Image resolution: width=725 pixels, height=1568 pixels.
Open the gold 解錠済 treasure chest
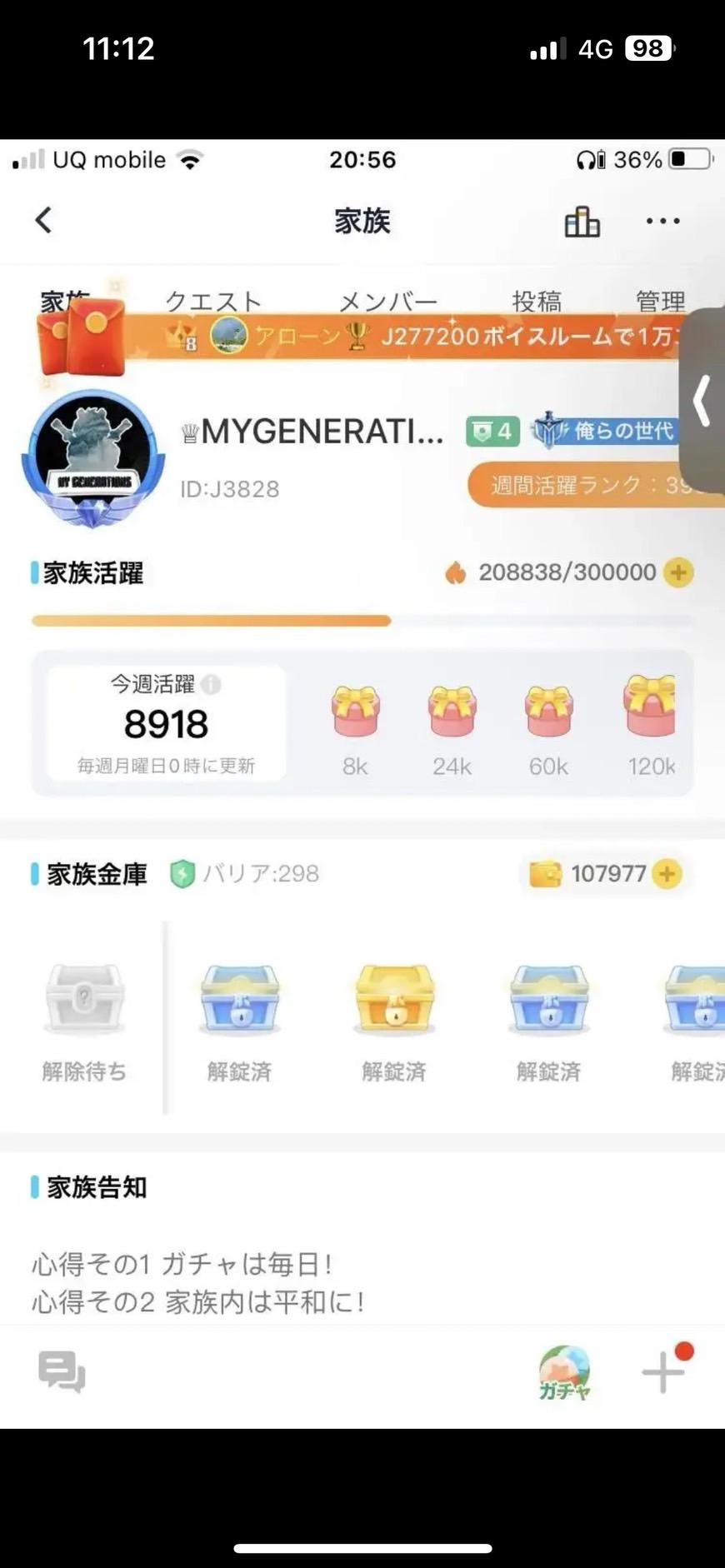coord(393,1000)
